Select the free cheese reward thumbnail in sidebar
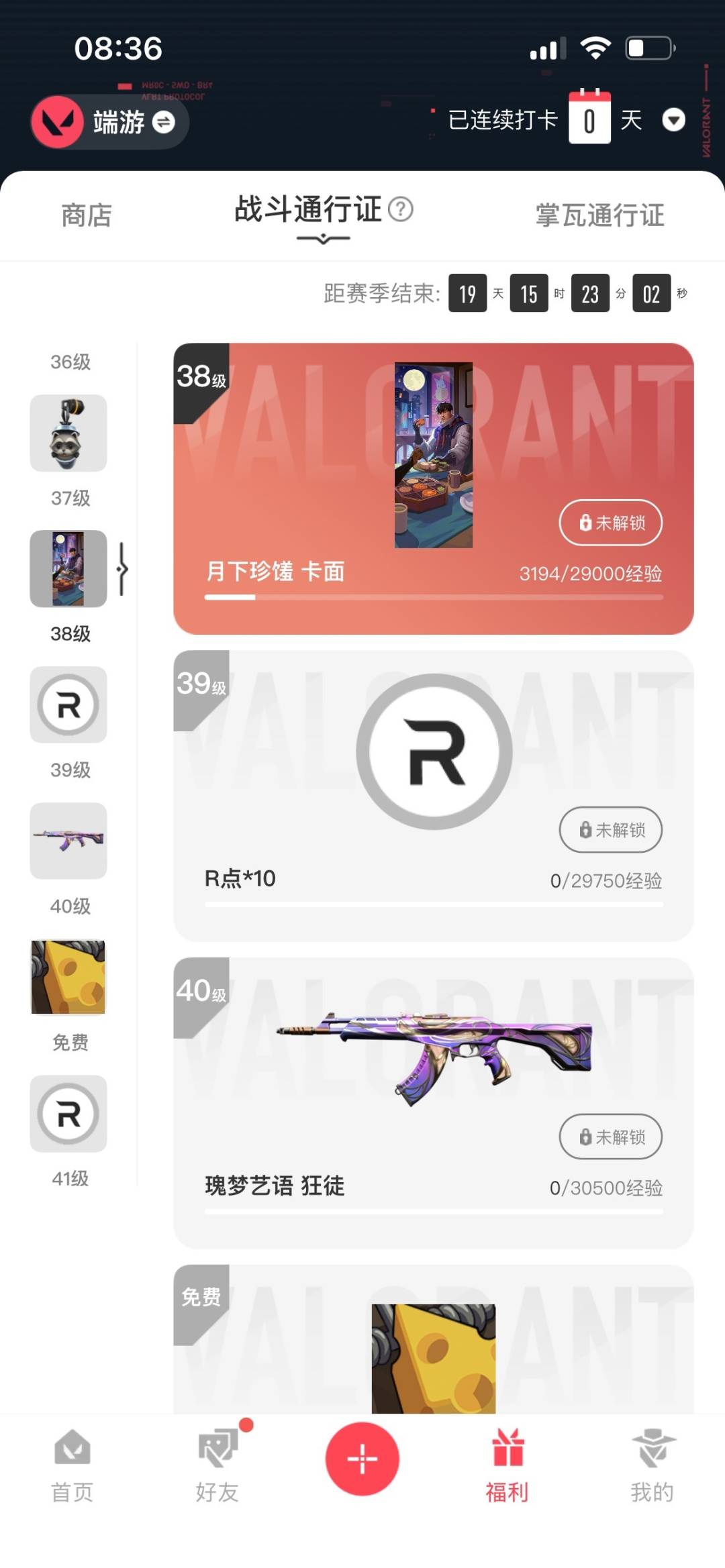 coord(68,977)
